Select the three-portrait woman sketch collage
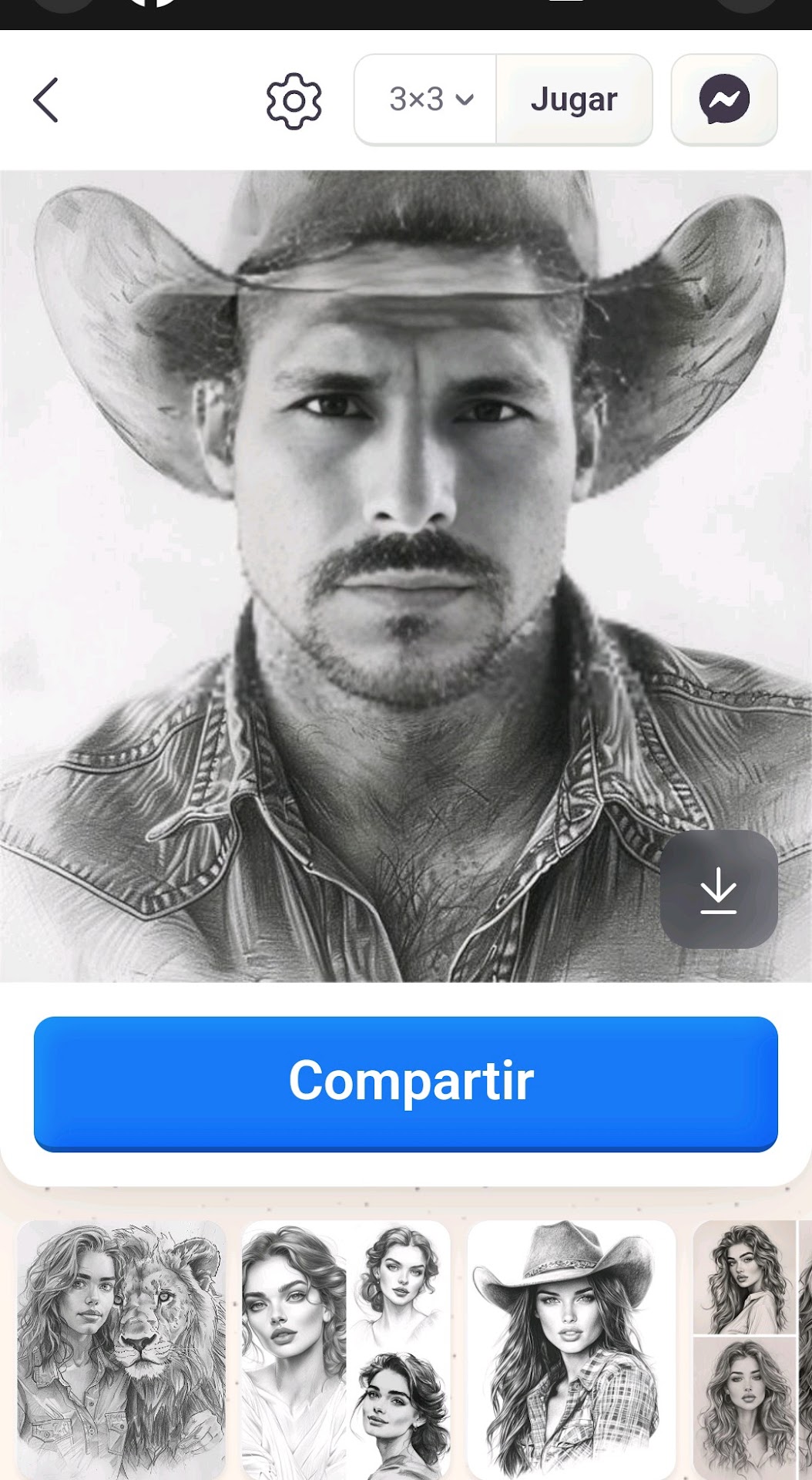 (346, 1347)
